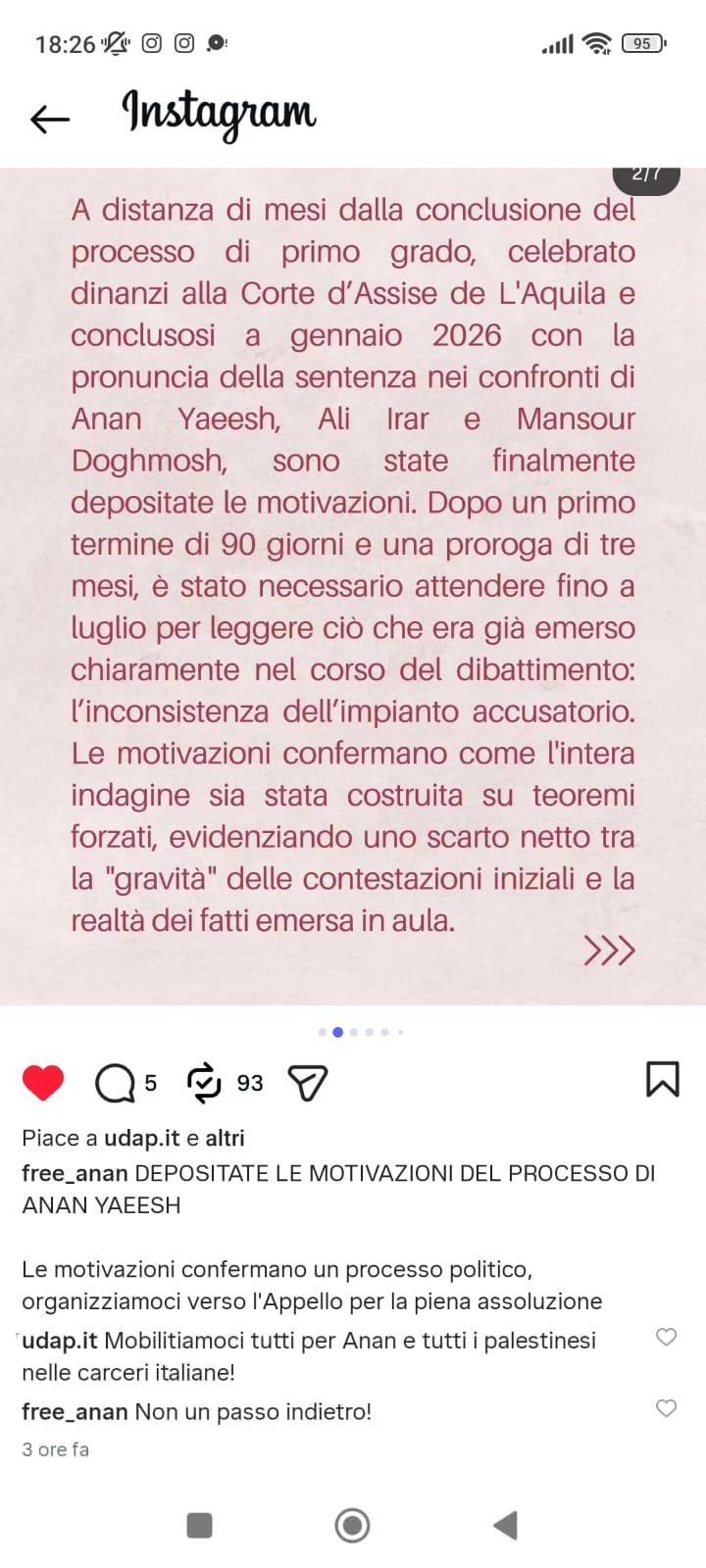The width and height of the screenshot is (706, 1568).
Task: Open free_anan's profile from the caption
Action: (75, 1173)
